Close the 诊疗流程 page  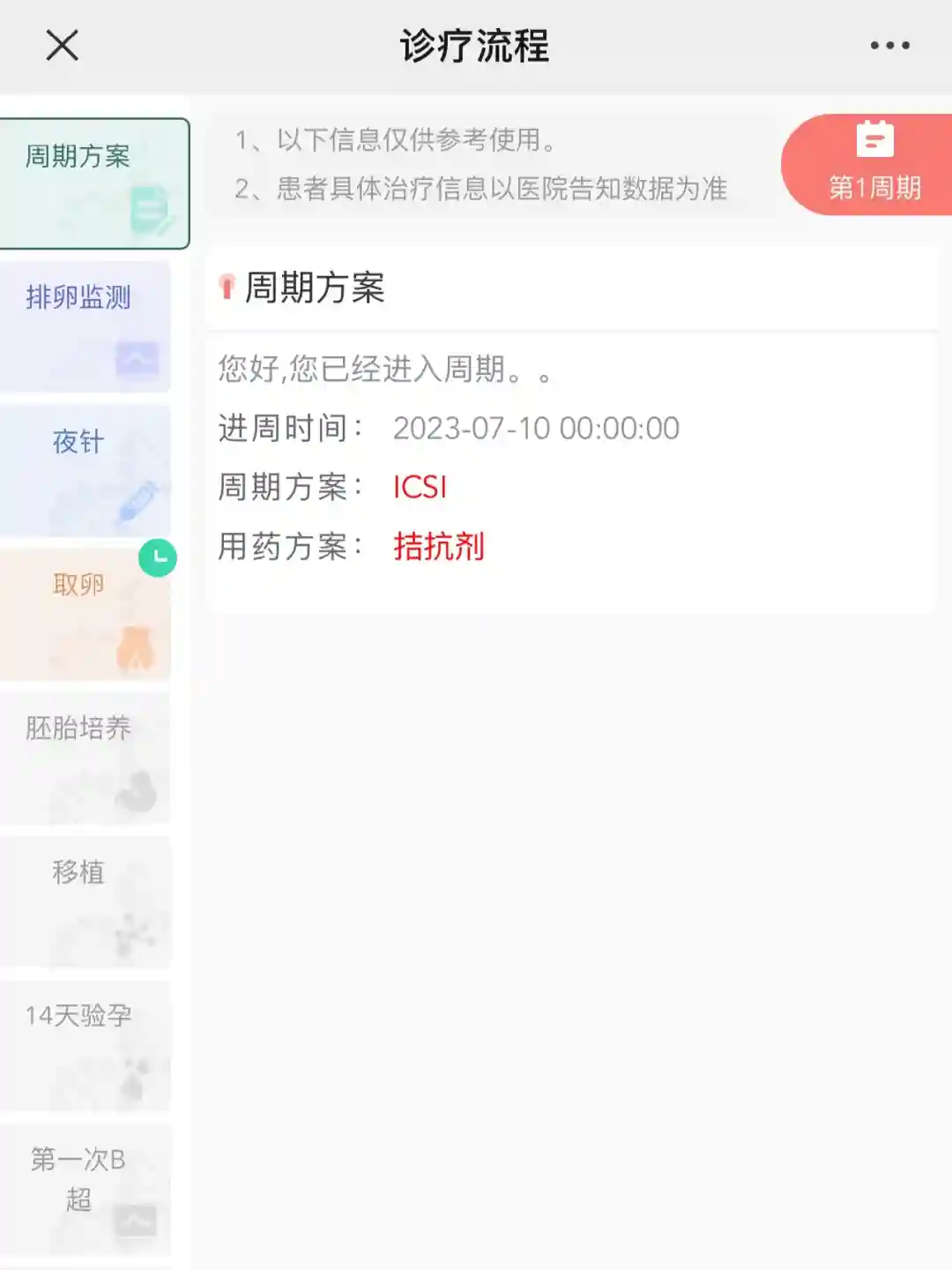(62, 45)
